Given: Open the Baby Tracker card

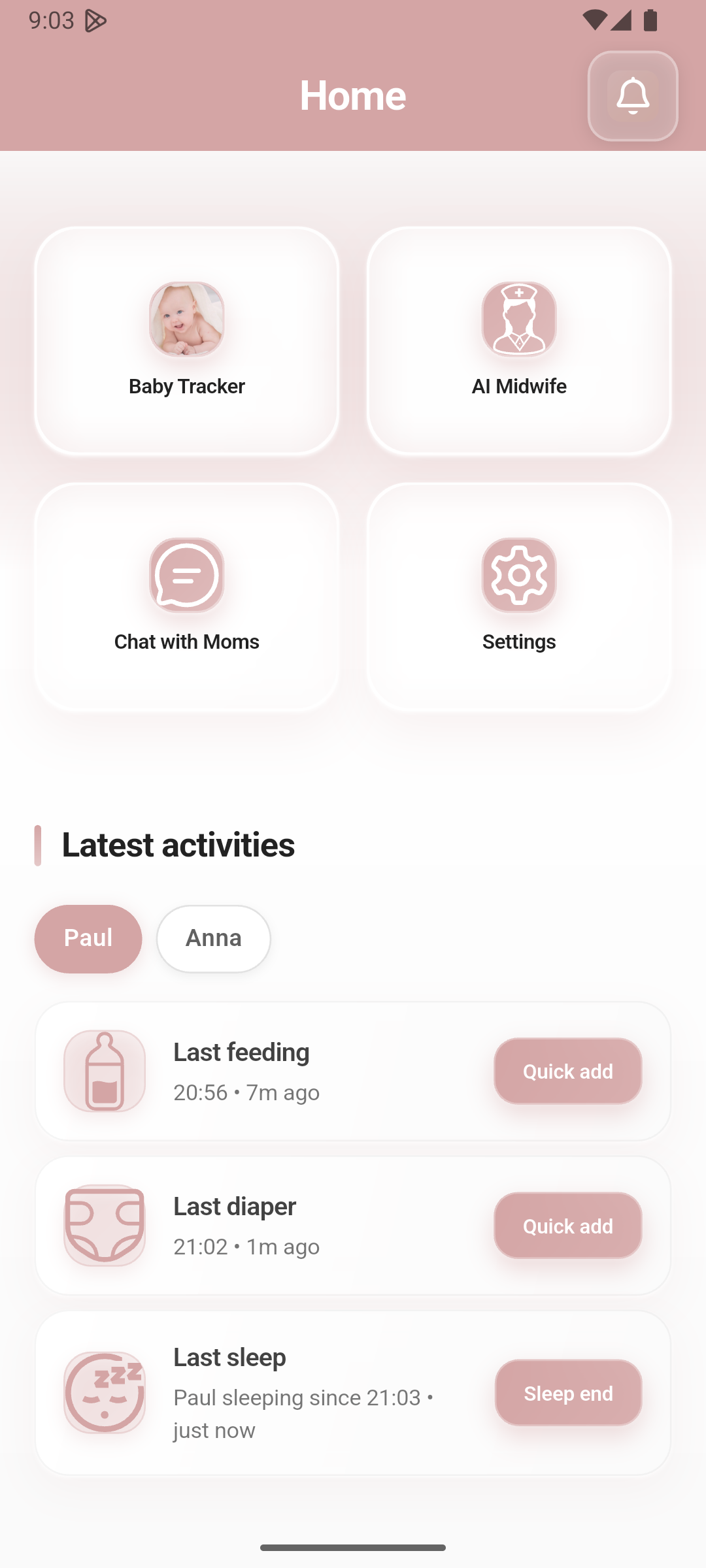Looking at the screenshot, I should [187, 340].
